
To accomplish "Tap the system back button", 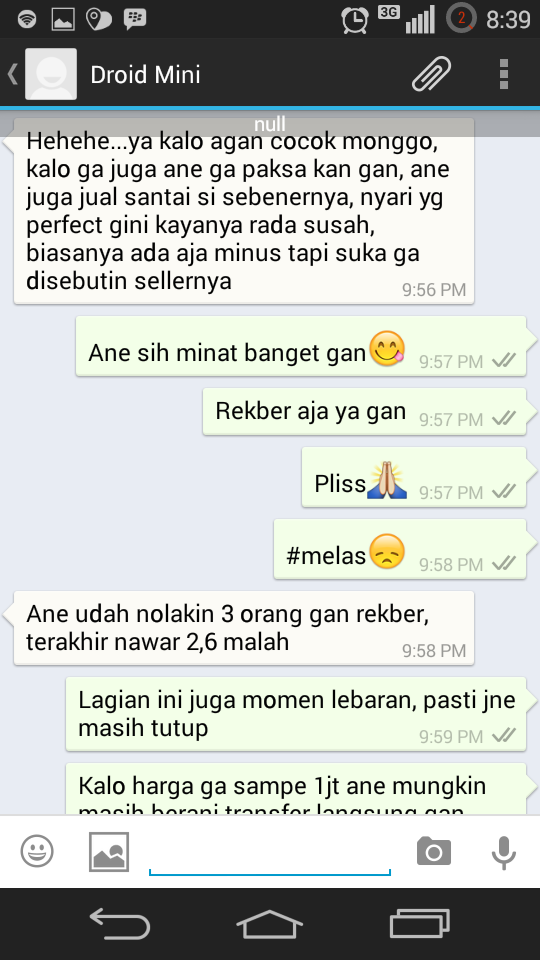I will click(x=120, y=923).
